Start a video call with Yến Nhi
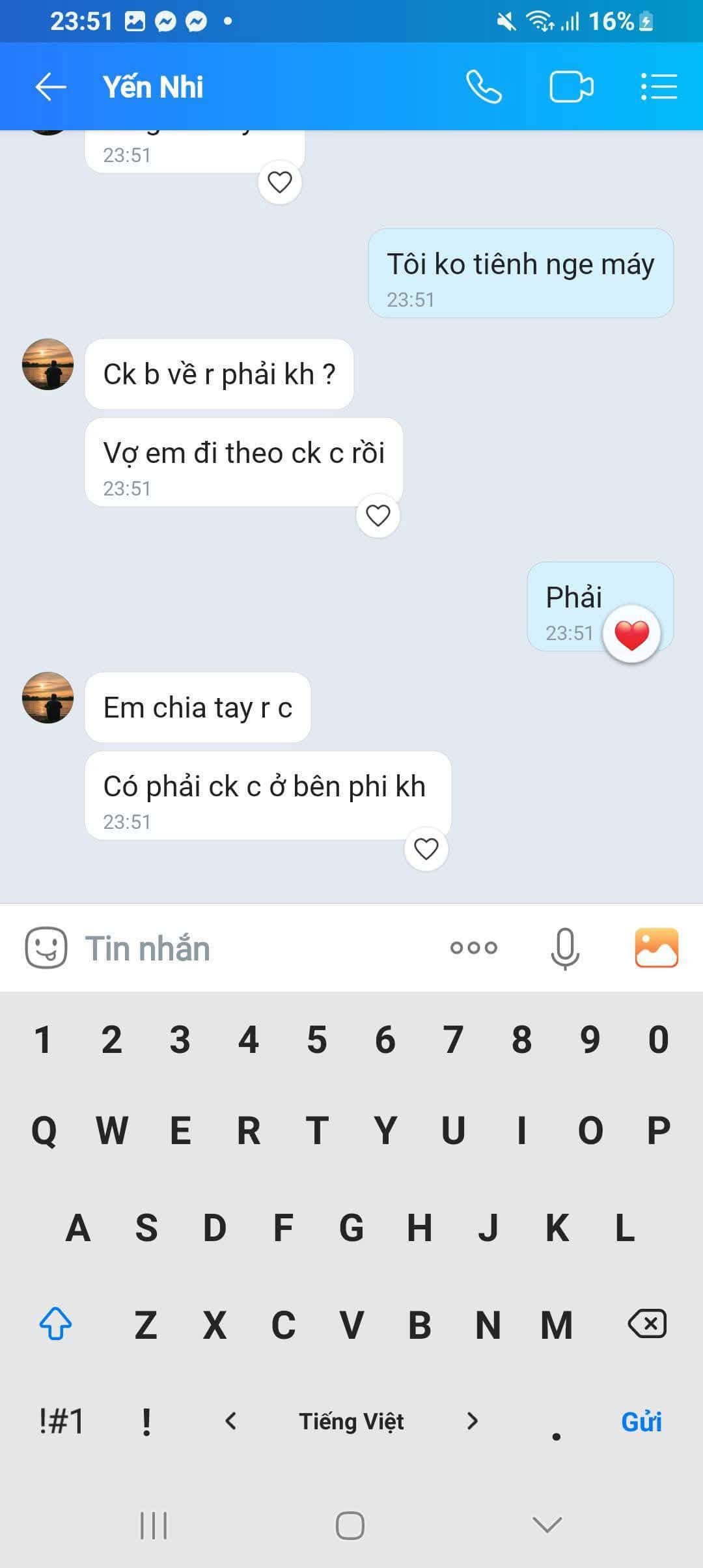This screenshot has height=1568, width=703. coord(571,87)
